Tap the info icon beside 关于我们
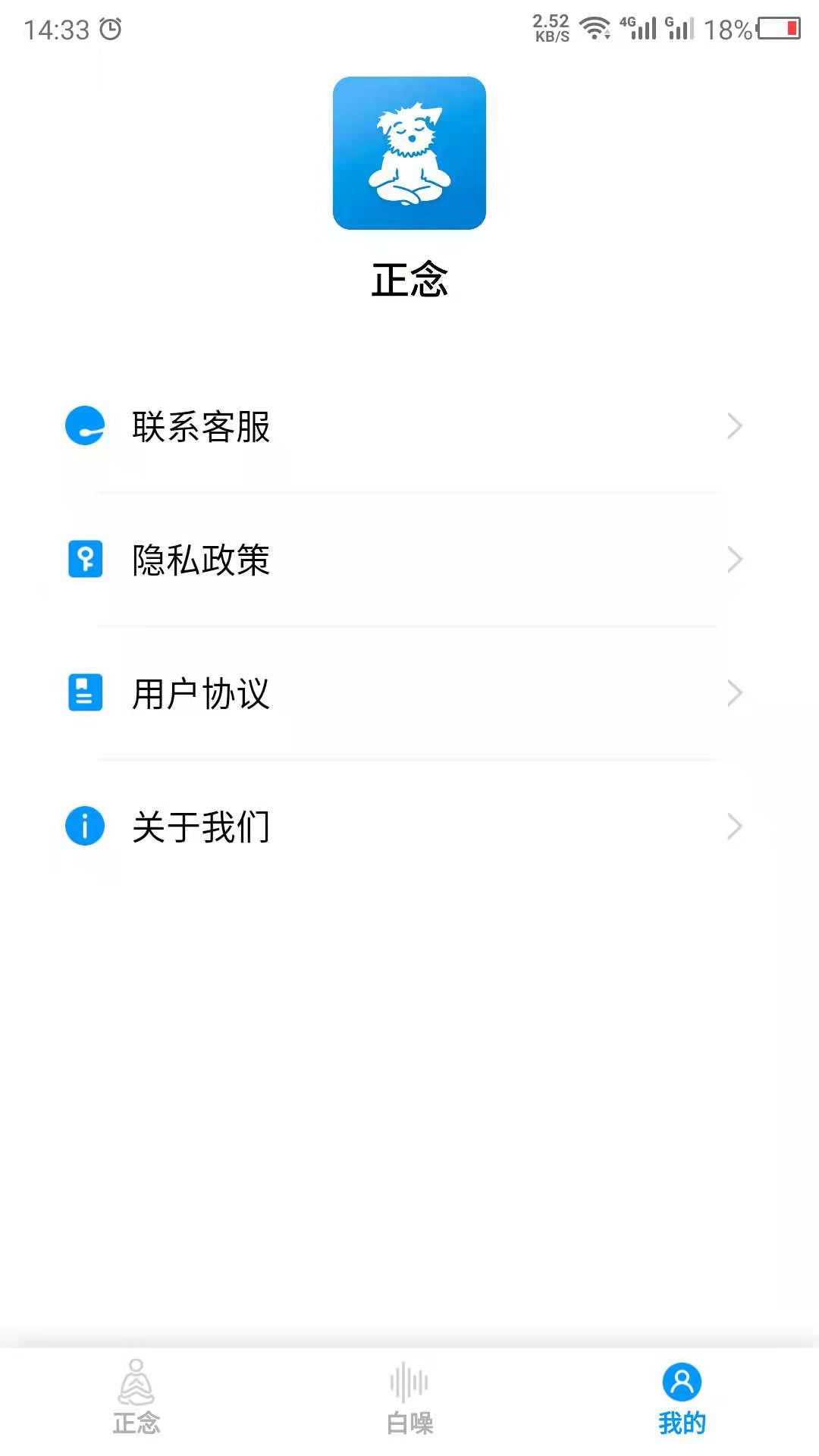The image size is (819, 1456). point(84,826)
